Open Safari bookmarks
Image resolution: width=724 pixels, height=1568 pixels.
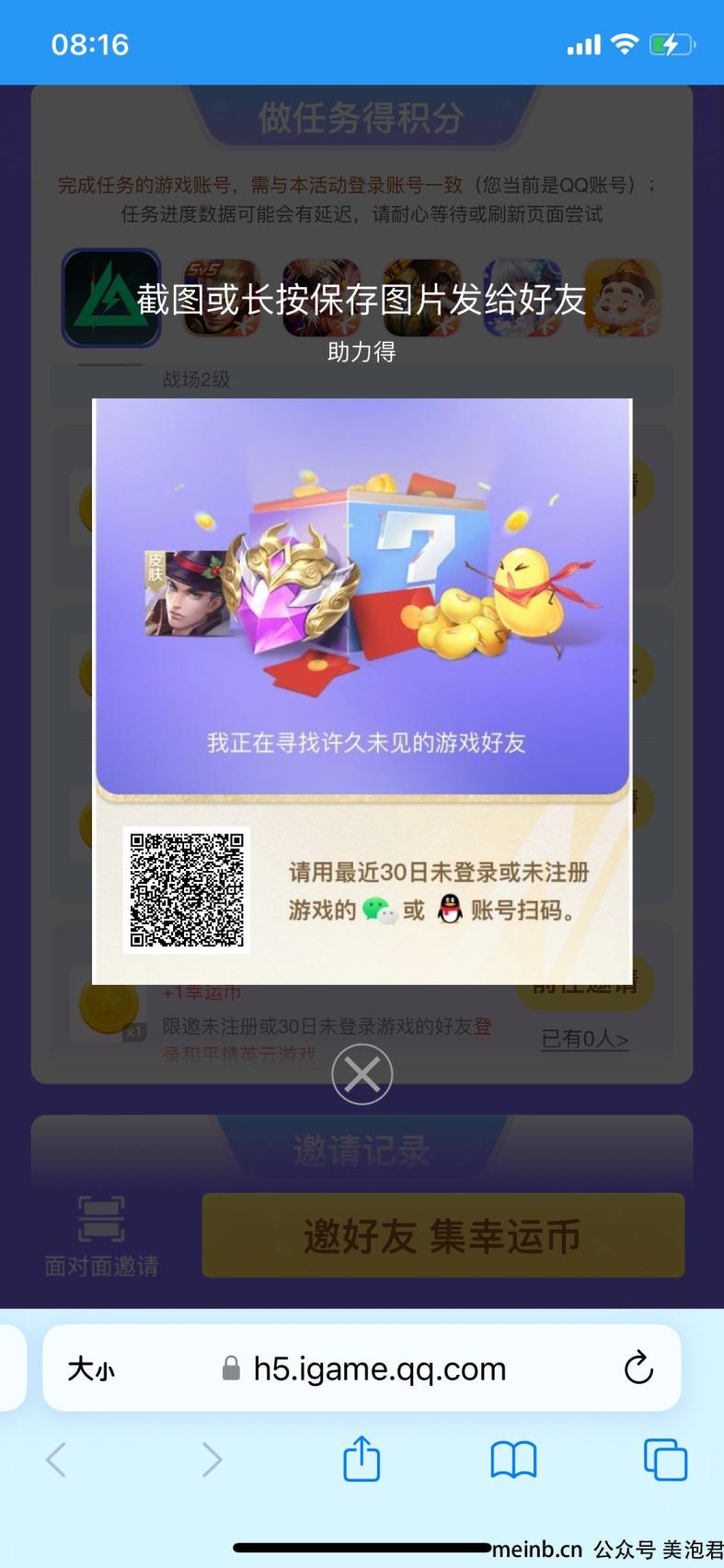point(512,1459)
